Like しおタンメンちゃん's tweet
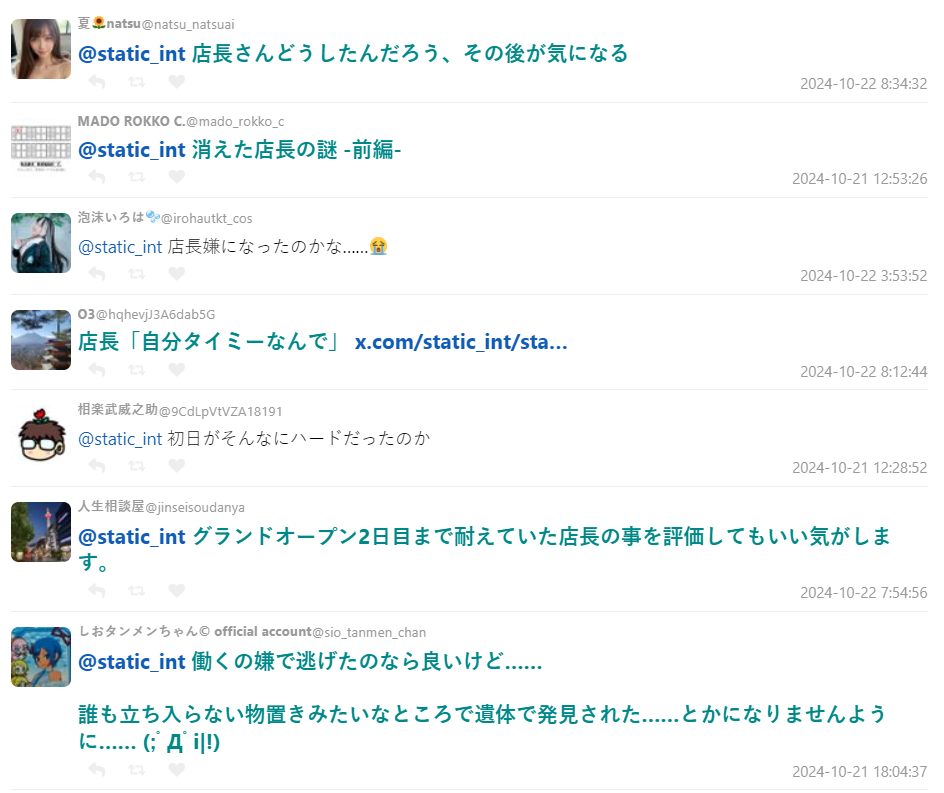The height and width of the screenshot is (793, 944). (177, 769)
